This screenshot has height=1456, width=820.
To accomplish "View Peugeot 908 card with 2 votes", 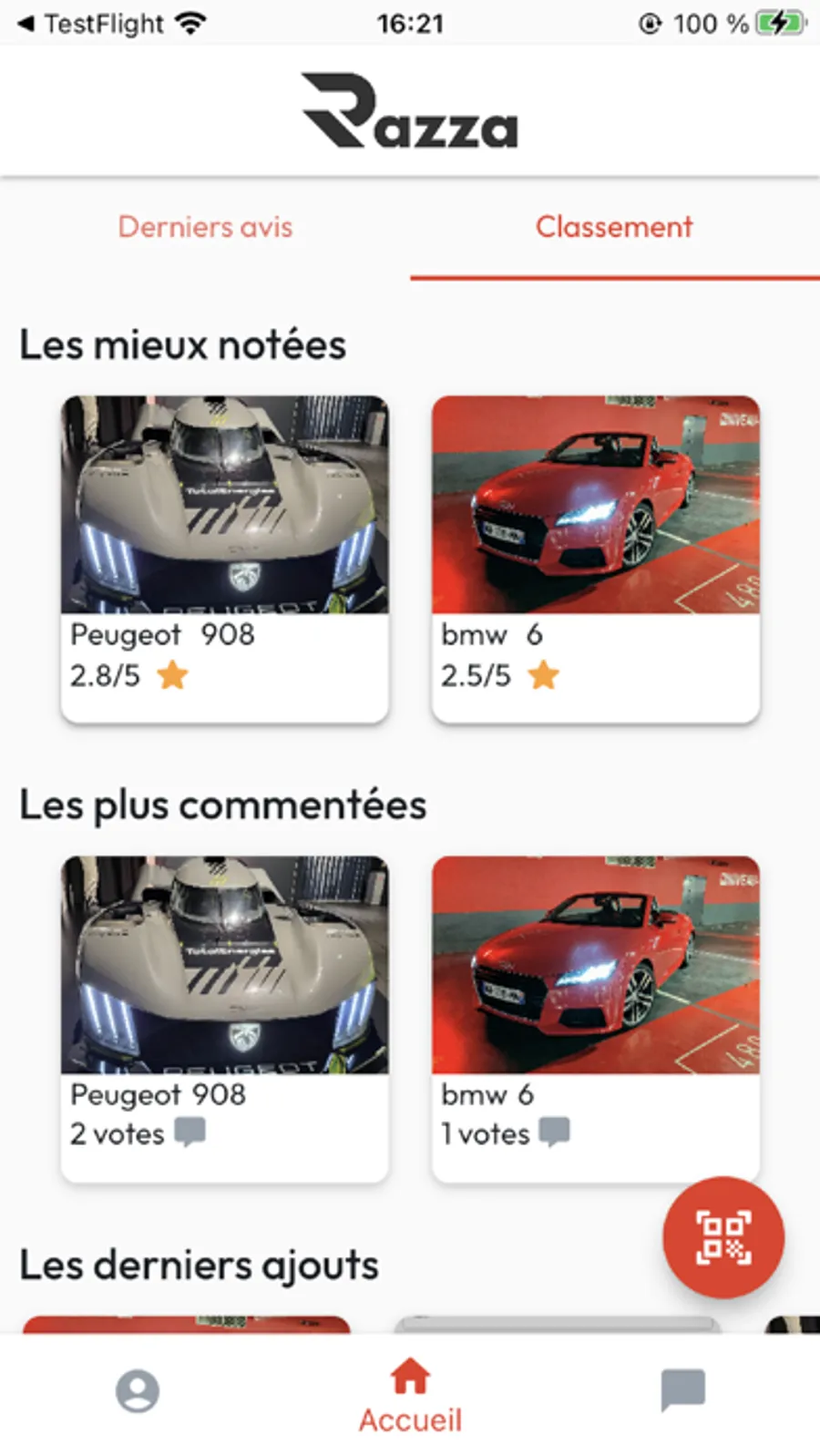I will [224, 1018].
